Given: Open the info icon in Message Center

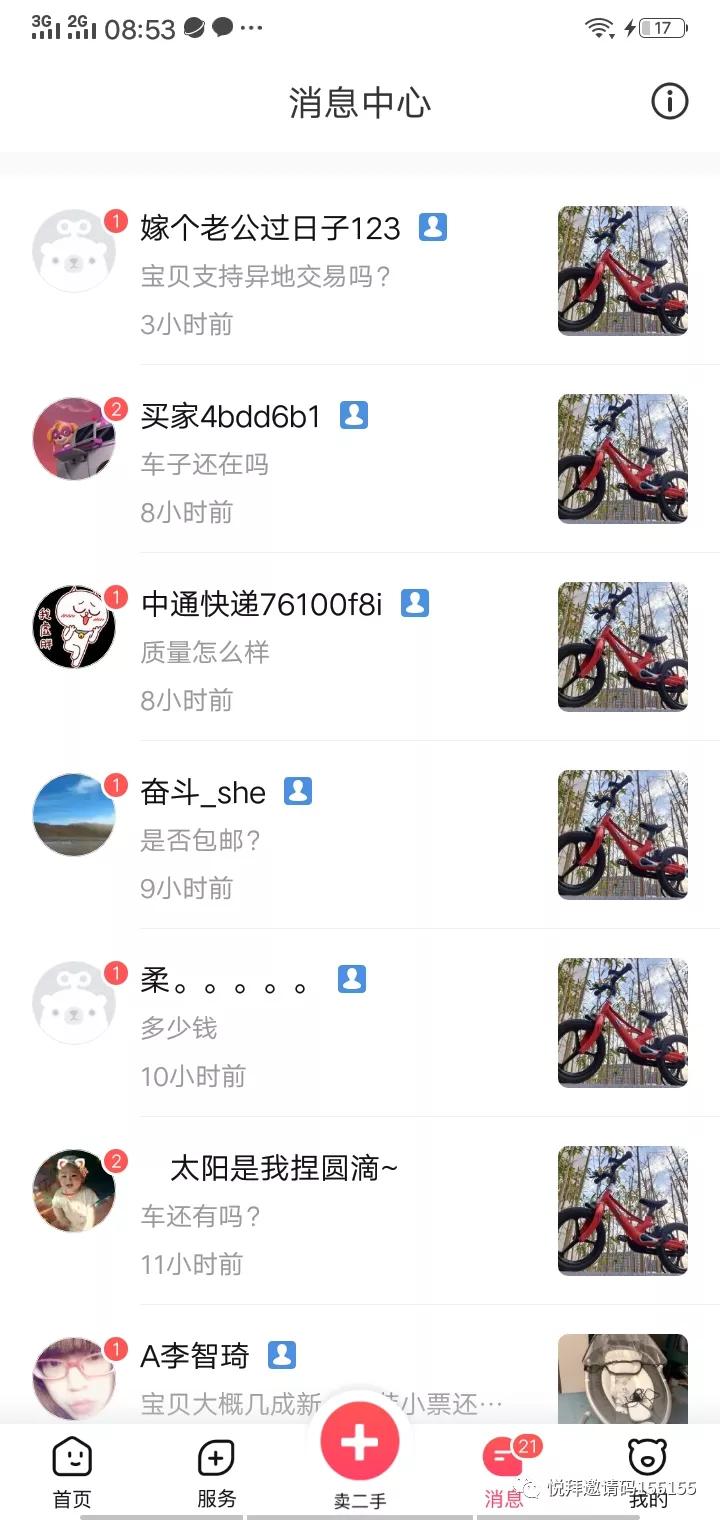Looking at the screenshot, I should pos(669,101).
